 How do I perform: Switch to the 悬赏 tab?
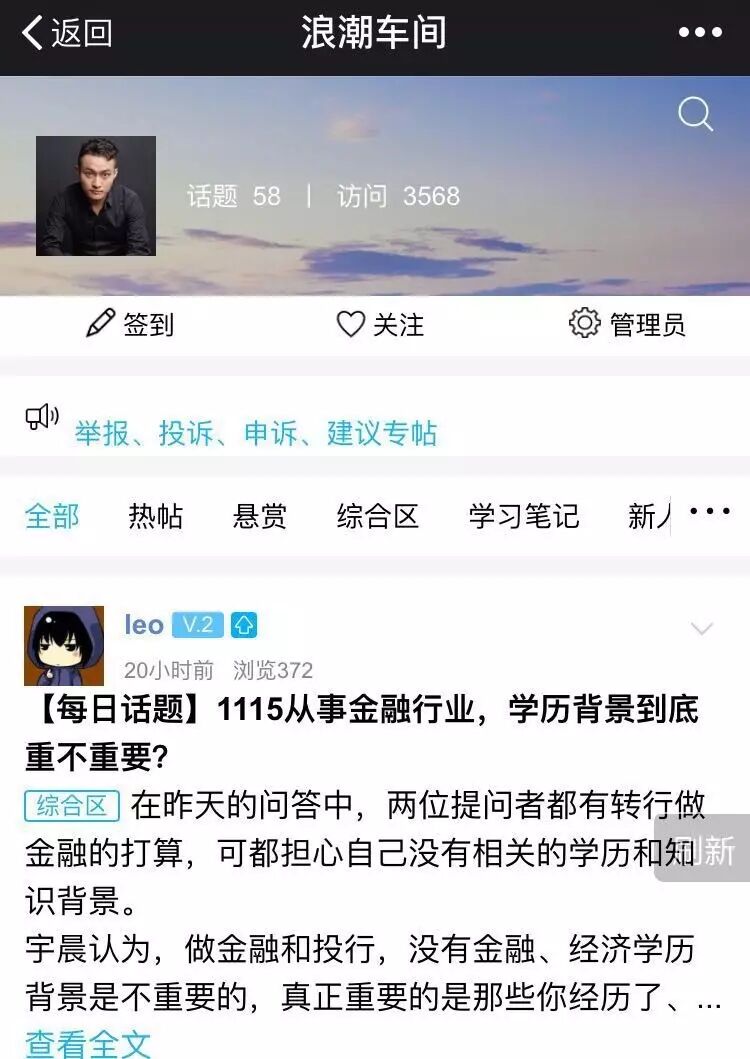260,516
